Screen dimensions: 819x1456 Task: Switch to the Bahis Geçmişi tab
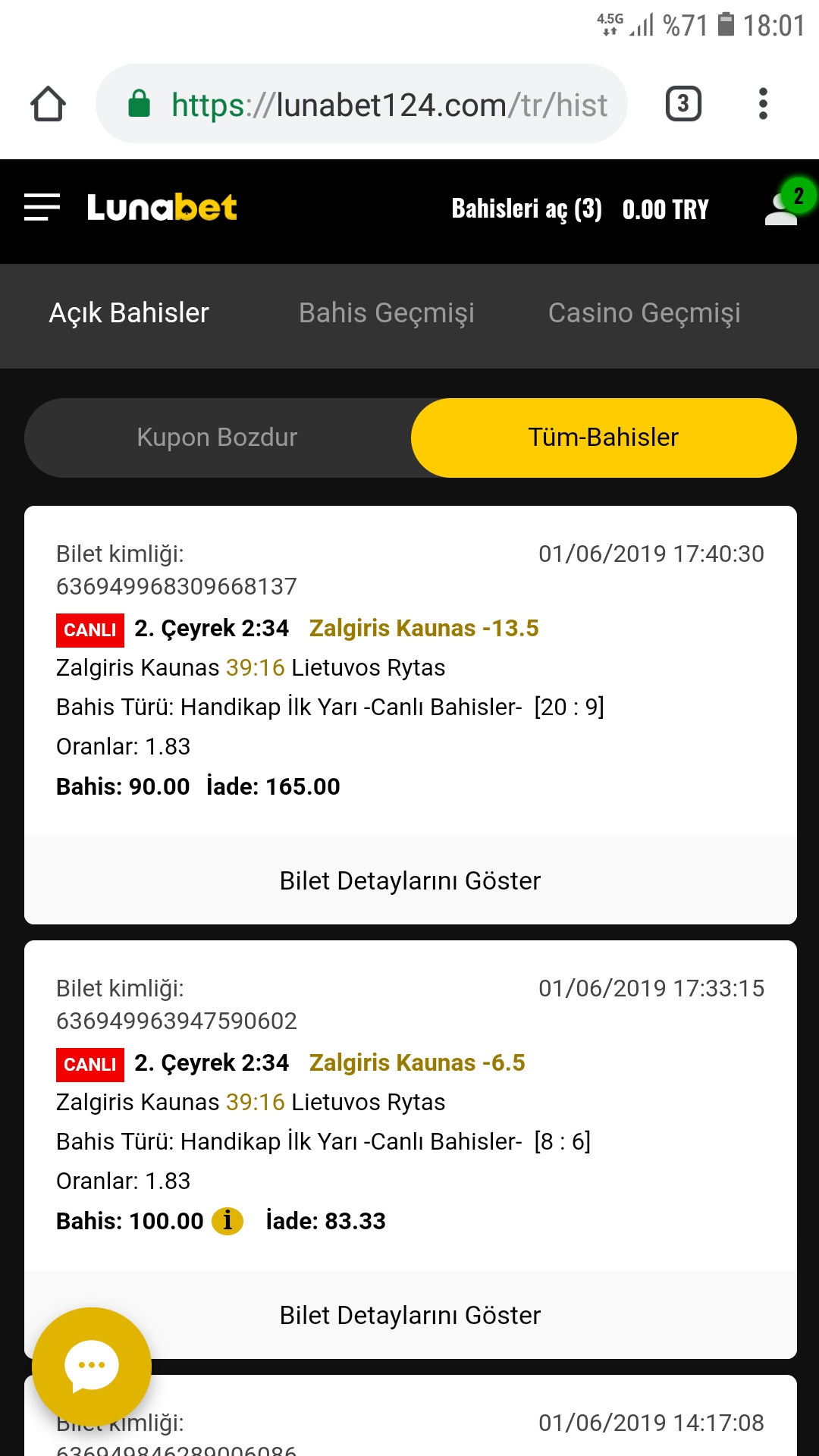click(387, 313)
